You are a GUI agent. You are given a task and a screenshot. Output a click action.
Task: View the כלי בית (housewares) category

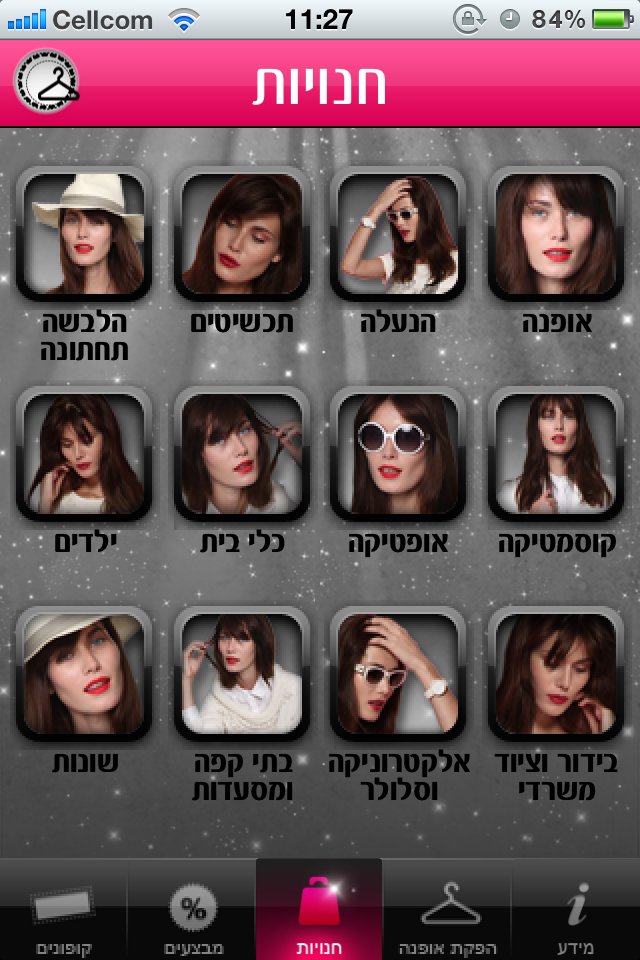pyautogui.click(x=242, y=454)
